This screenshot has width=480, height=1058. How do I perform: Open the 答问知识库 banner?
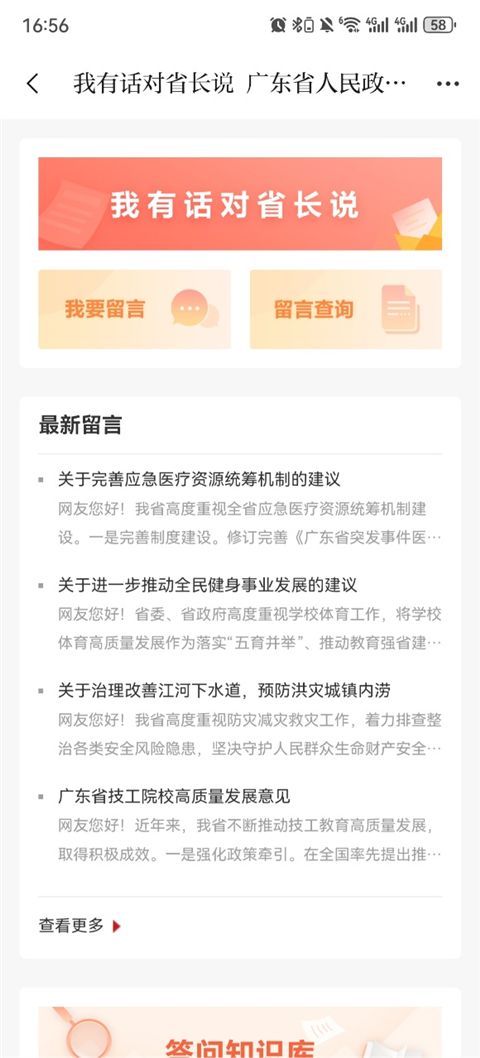tap(240, 1032)
